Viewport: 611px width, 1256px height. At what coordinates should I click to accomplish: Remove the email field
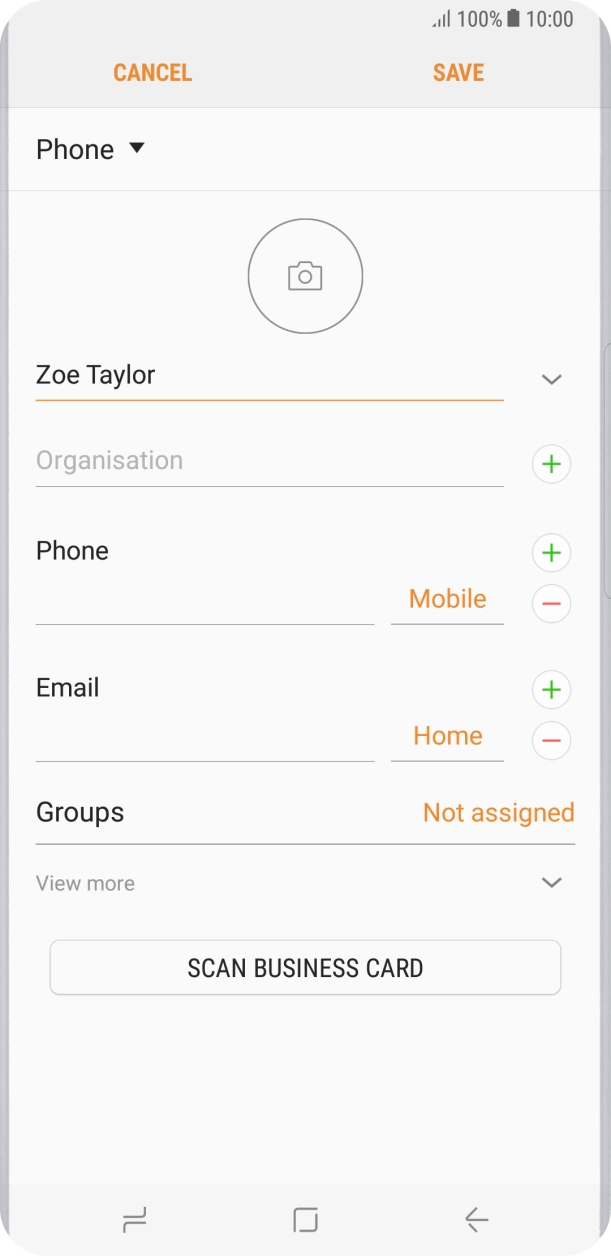(552, 741)
